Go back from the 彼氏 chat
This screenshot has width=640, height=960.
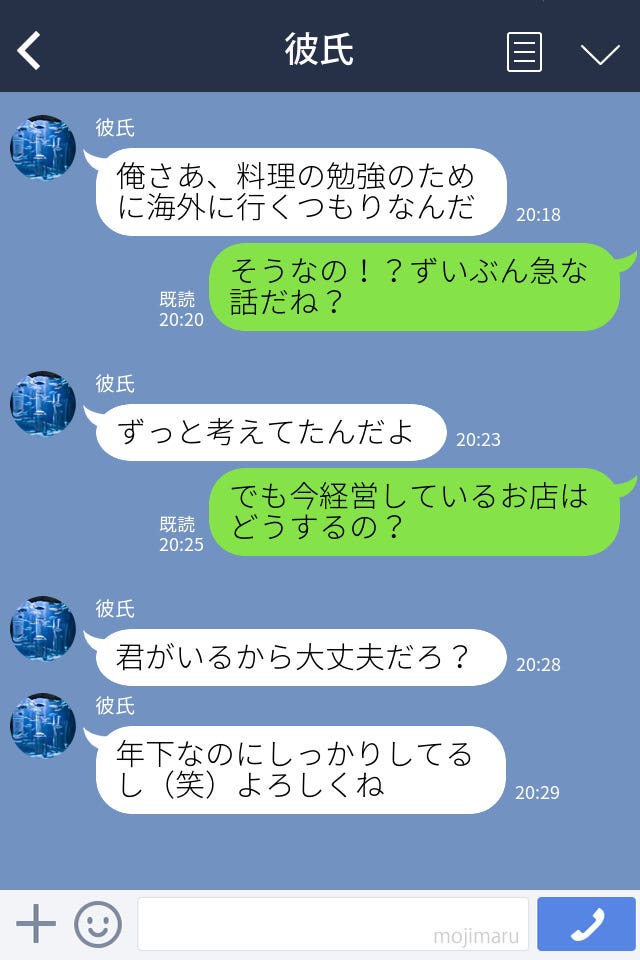click(30, 51)
